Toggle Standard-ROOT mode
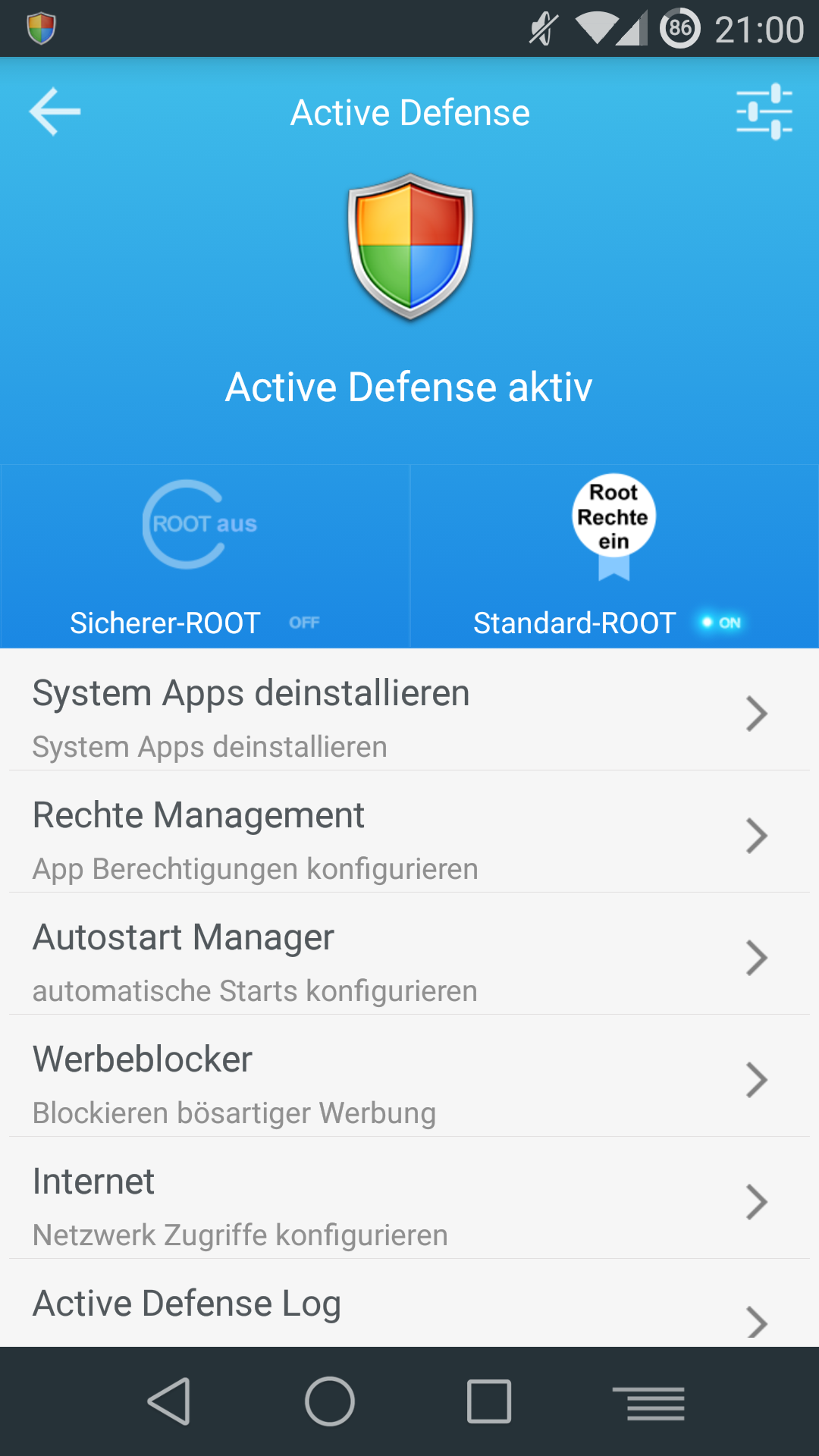Viewport: 819px width, 1456px height. pyautogui.click(x=614, y=557)
